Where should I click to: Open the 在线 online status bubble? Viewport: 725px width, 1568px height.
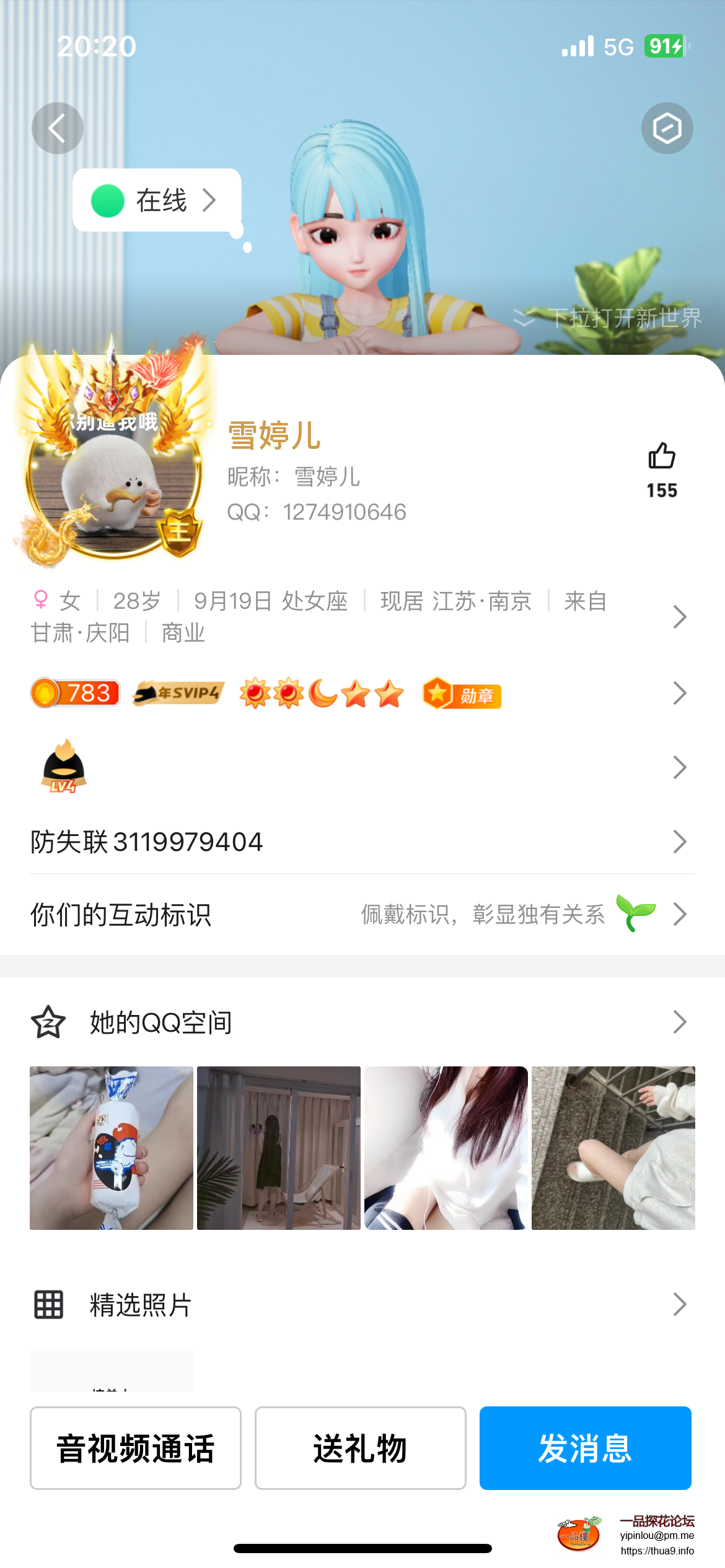[x=156, y=201]
